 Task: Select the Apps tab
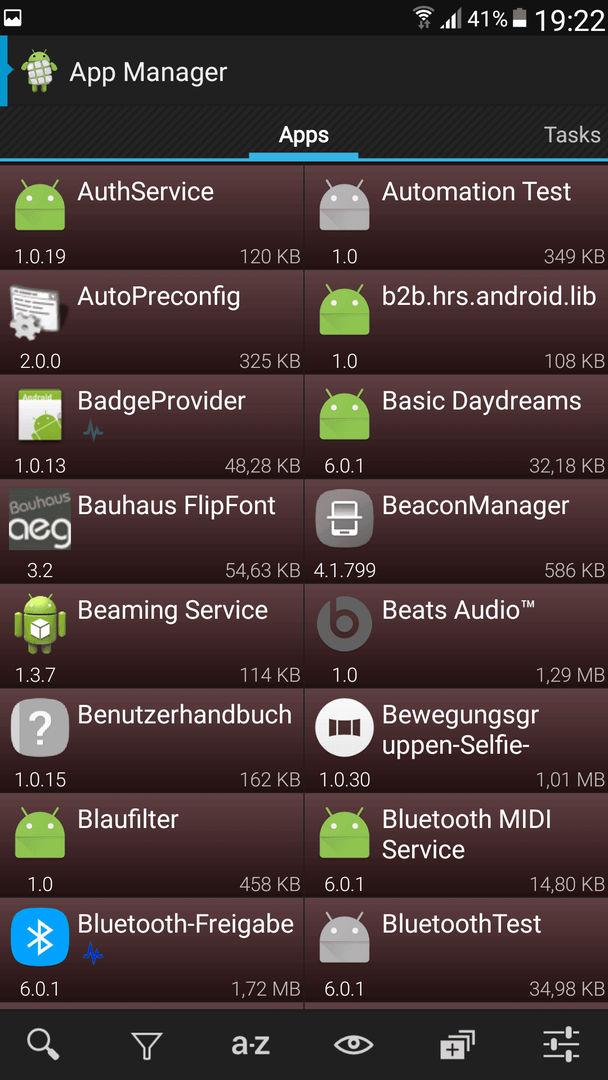(304, 134)
